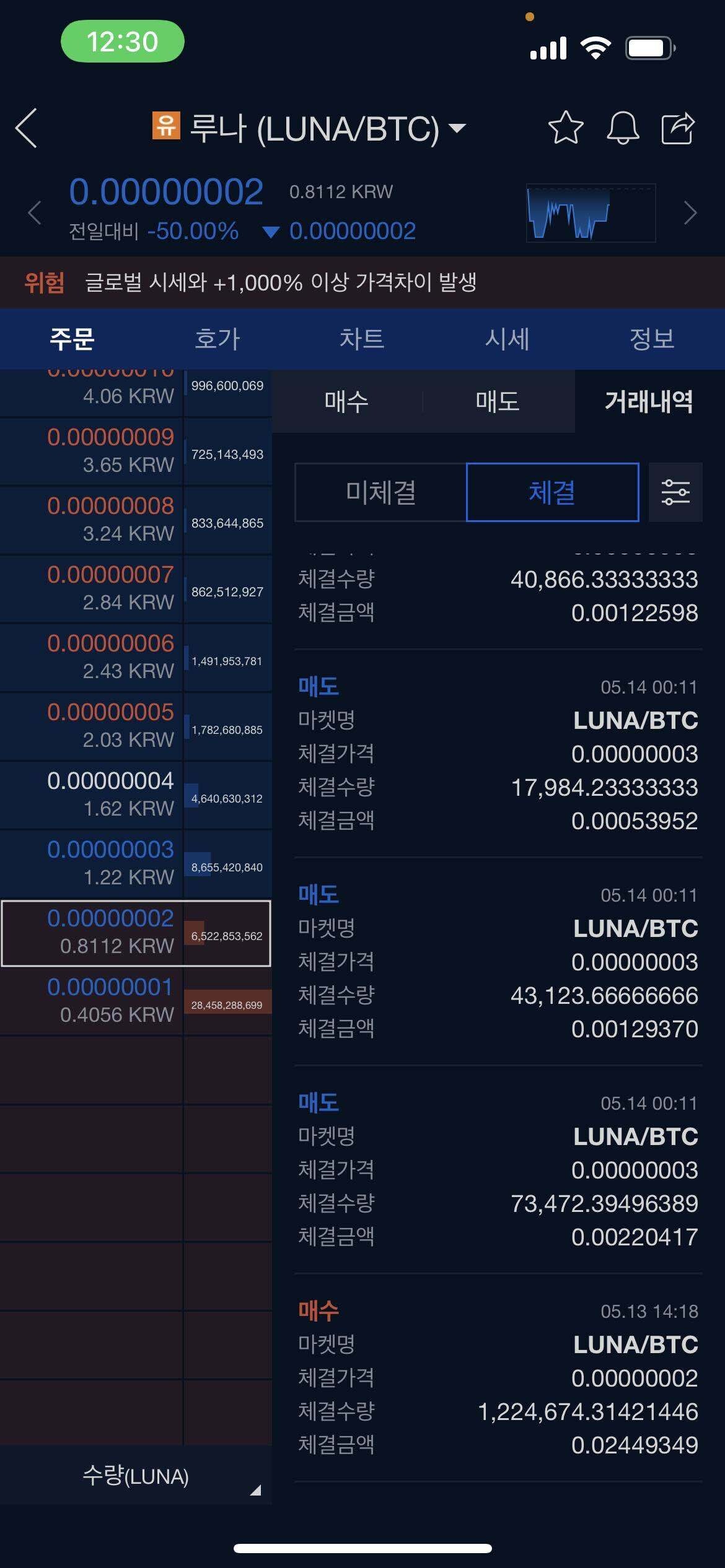Viewport: 725px width, 1568px height.
Task: Open the 거래내역 trade history tab
Action: coord(649,401)
